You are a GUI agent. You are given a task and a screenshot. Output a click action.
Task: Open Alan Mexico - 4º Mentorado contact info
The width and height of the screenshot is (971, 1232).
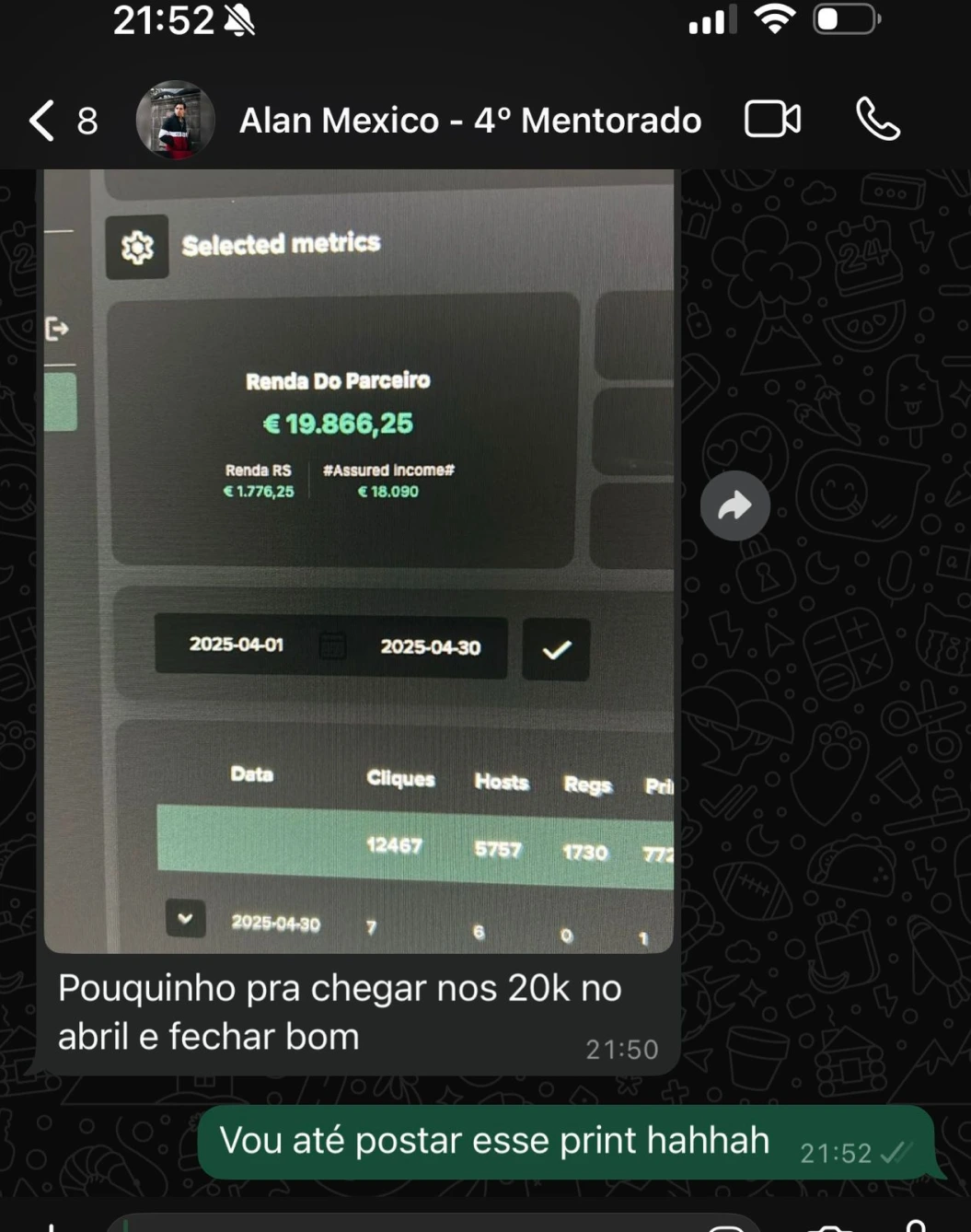469,121
